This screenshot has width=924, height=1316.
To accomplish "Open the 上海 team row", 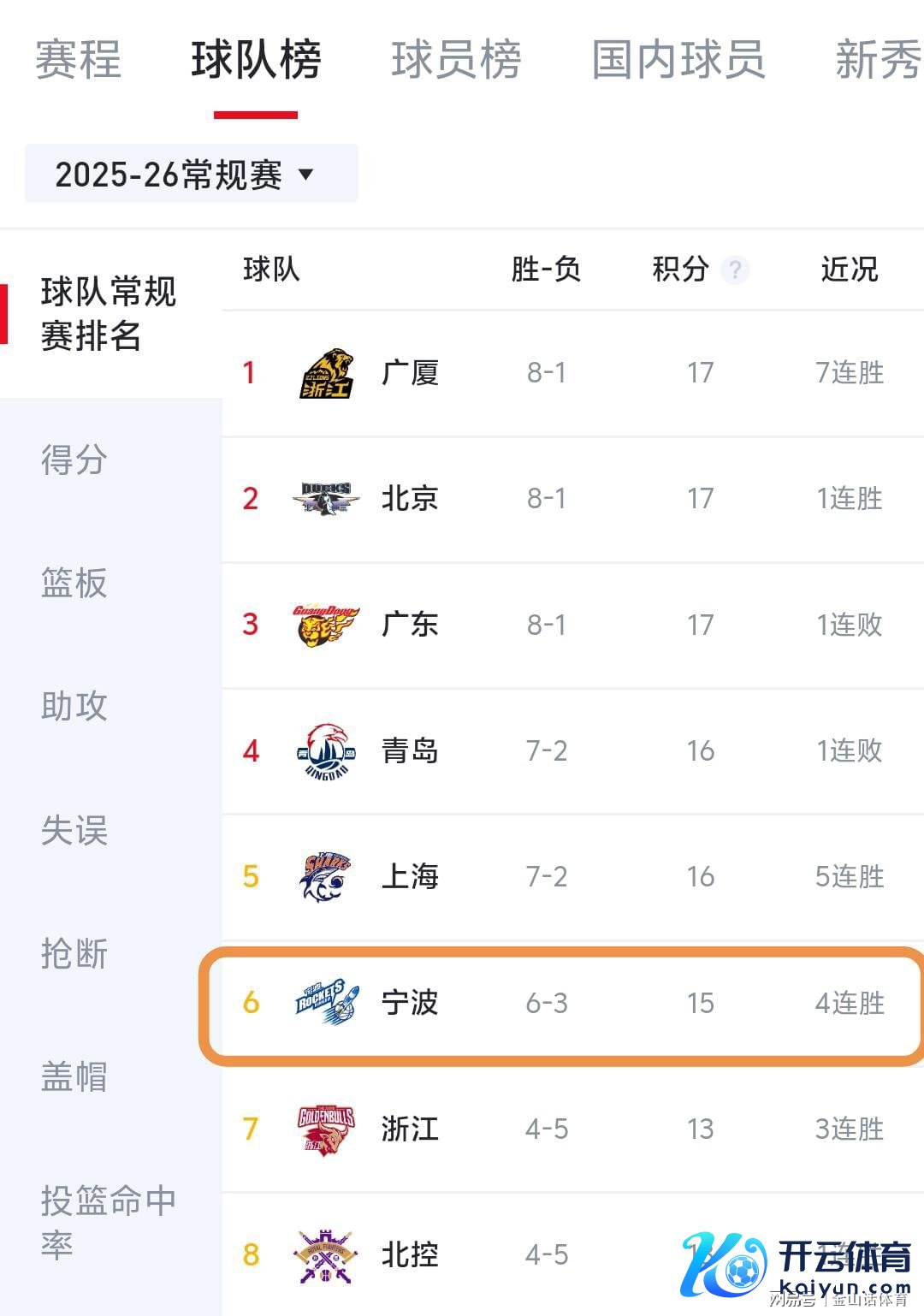I will coord(565,877).
